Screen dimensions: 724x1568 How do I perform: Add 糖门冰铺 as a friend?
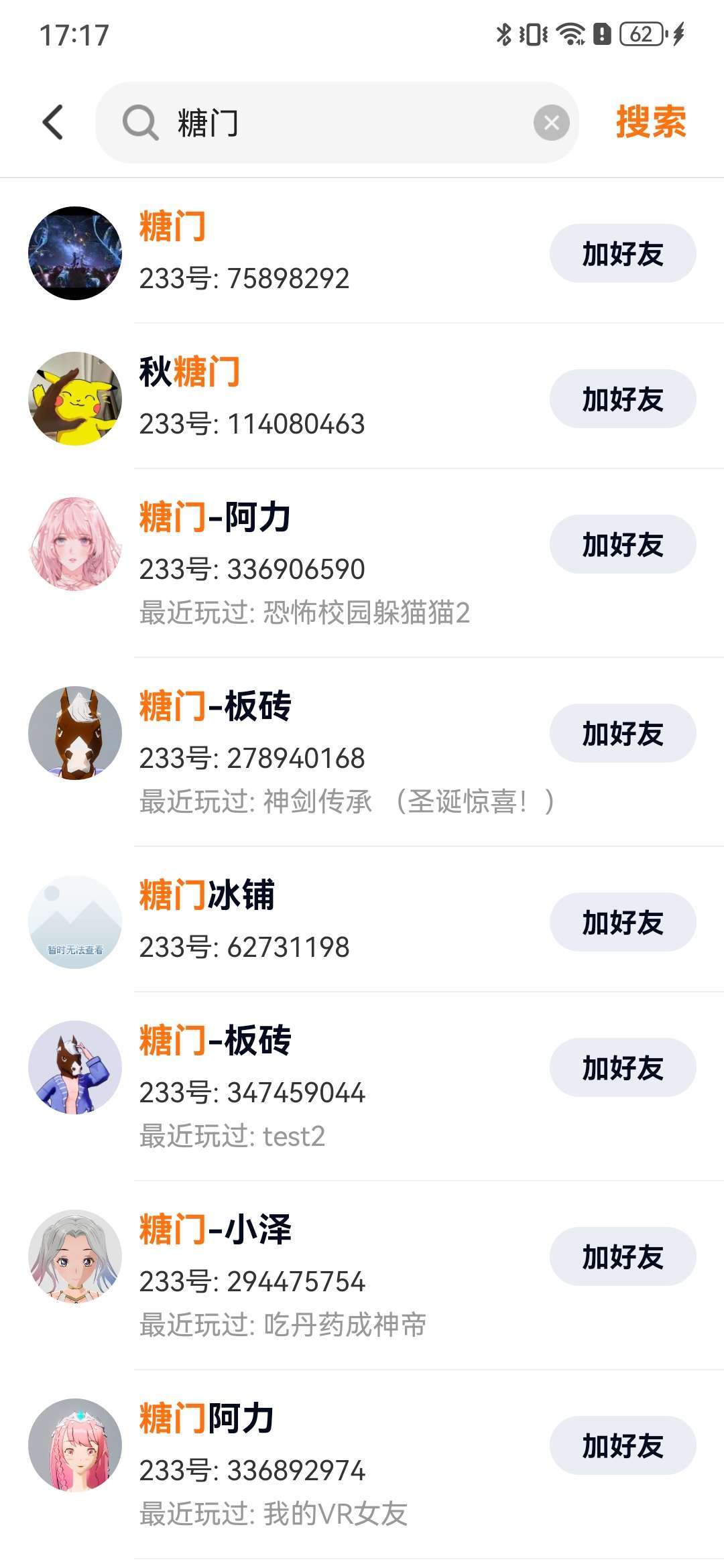(x=622, y=923)
